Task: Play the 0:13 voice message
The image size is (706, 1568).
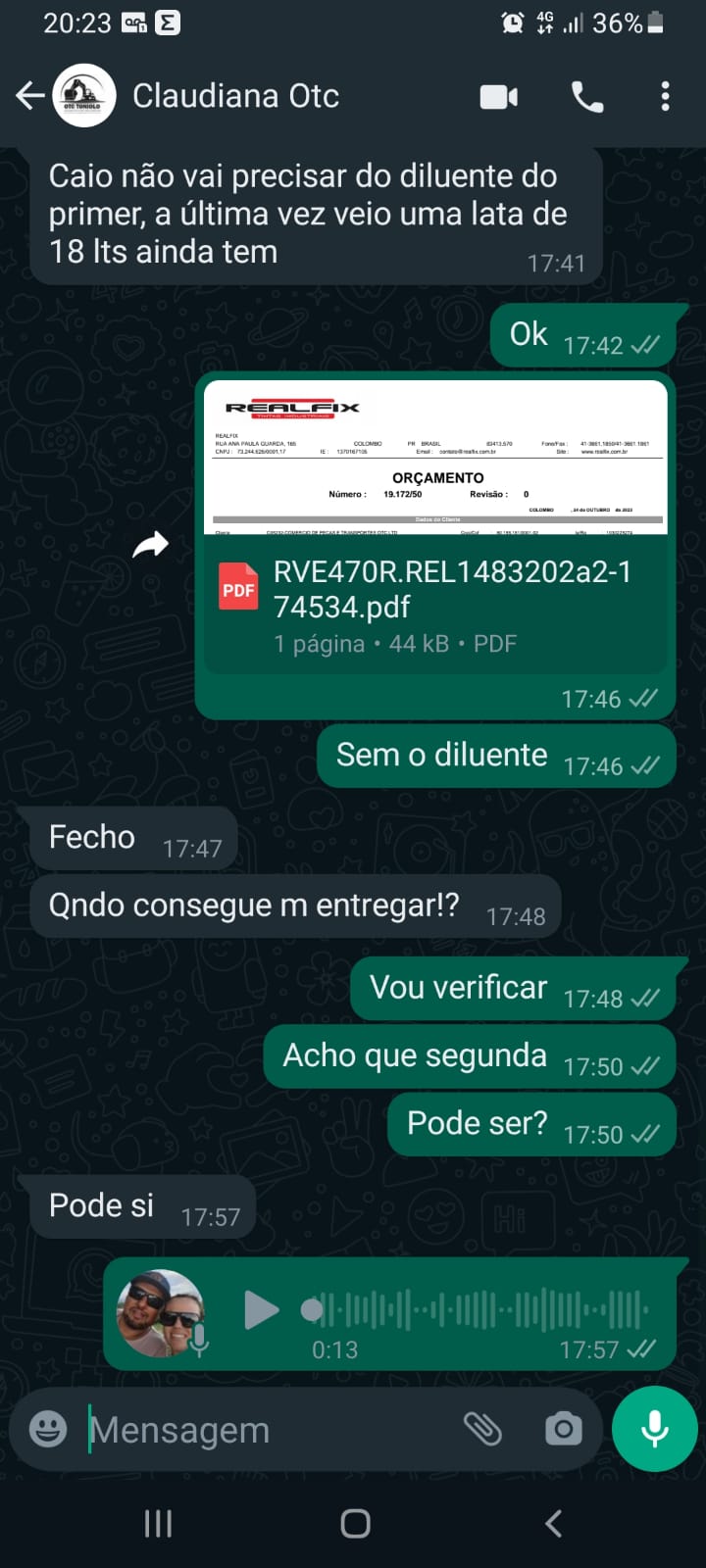Action: [x=261, y=1310]
